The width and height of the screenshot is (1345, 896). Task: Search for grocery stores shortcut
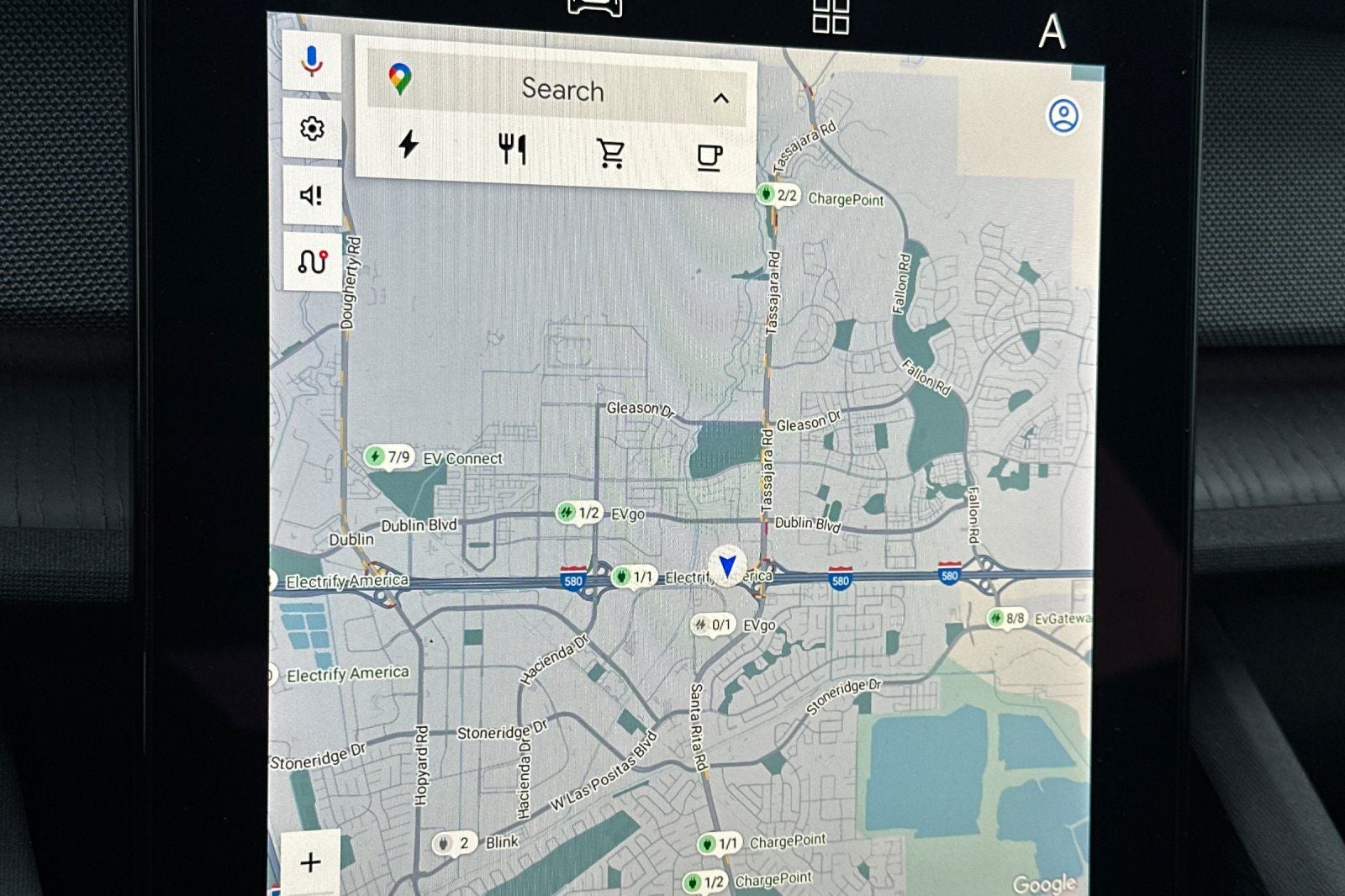[611, 153]
